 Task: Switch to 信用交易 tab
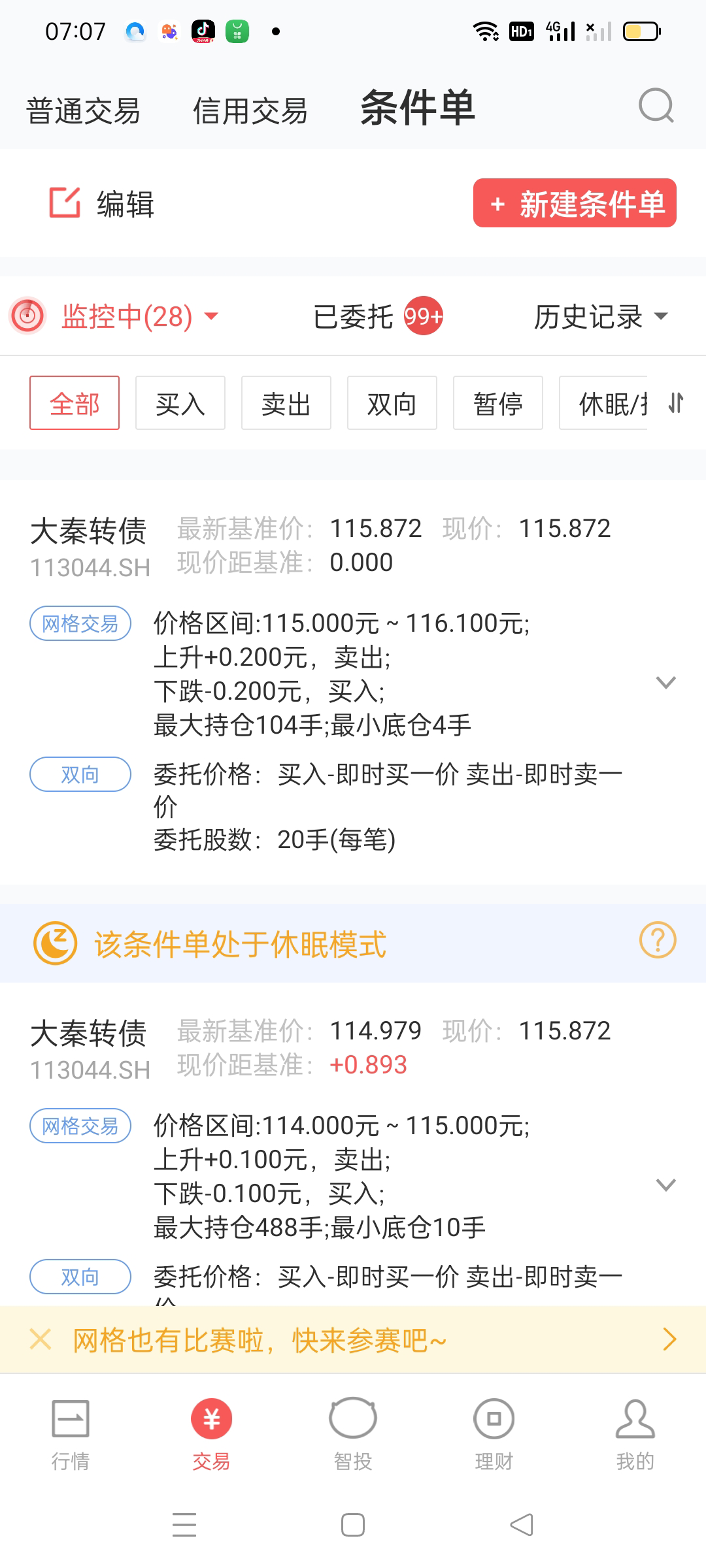[250, 110]
